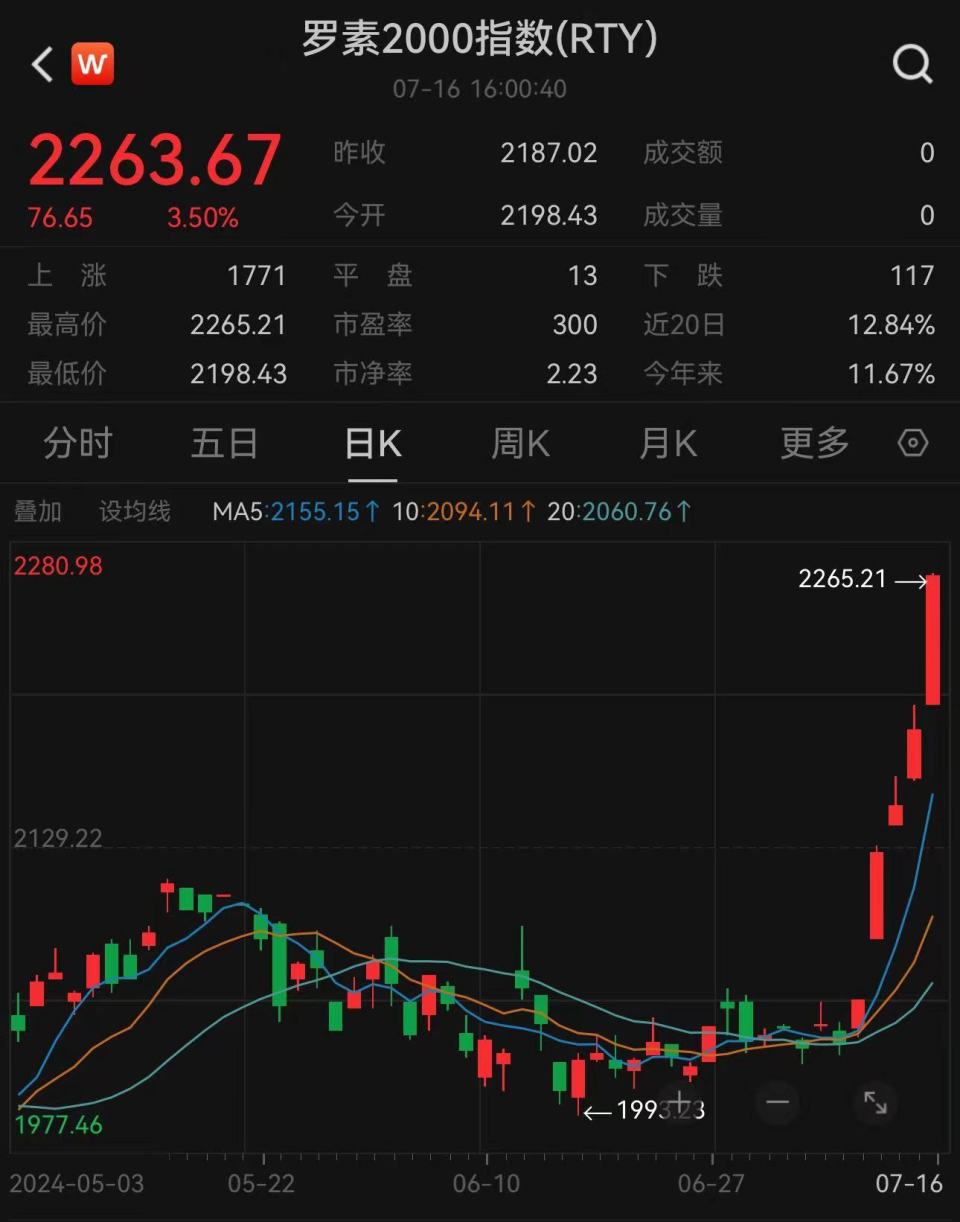Switch to the 分时 chart tab
This screenshot has height=1222, width=960.
click(x=78, y=443)
